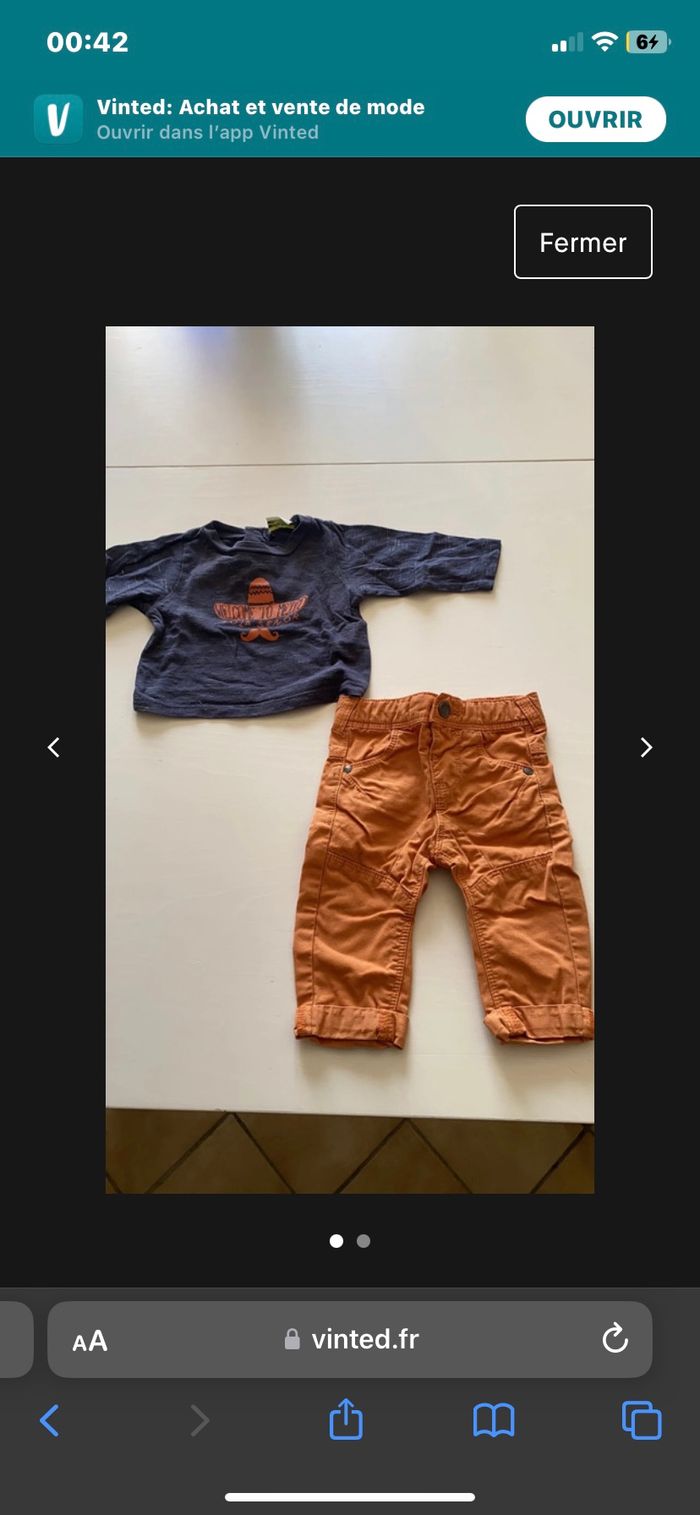Screen dimensions: 700x1515
Task: Show the previous photo with left arrow
Action: pyautogui.click(x=54, y=747)
